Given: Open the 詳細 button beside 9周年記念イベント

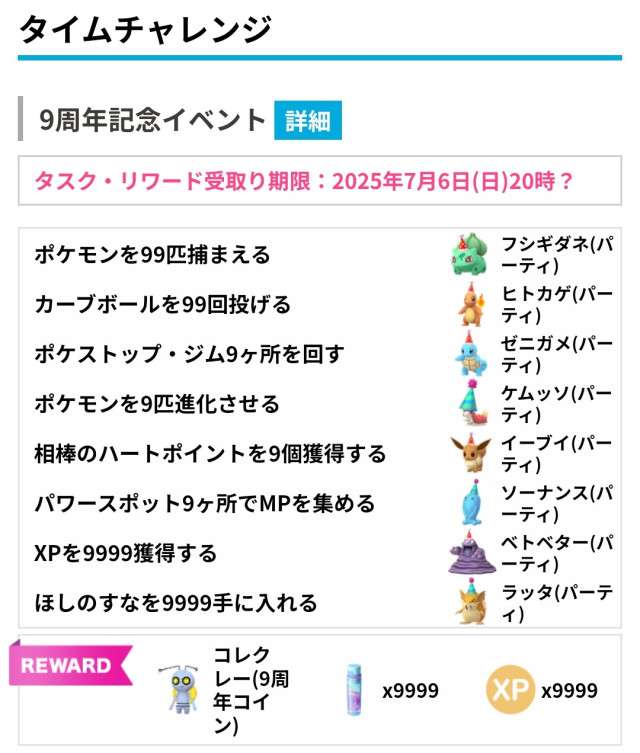Looking at the screenshot, I should pyautogui.click(x=308, y=122).
